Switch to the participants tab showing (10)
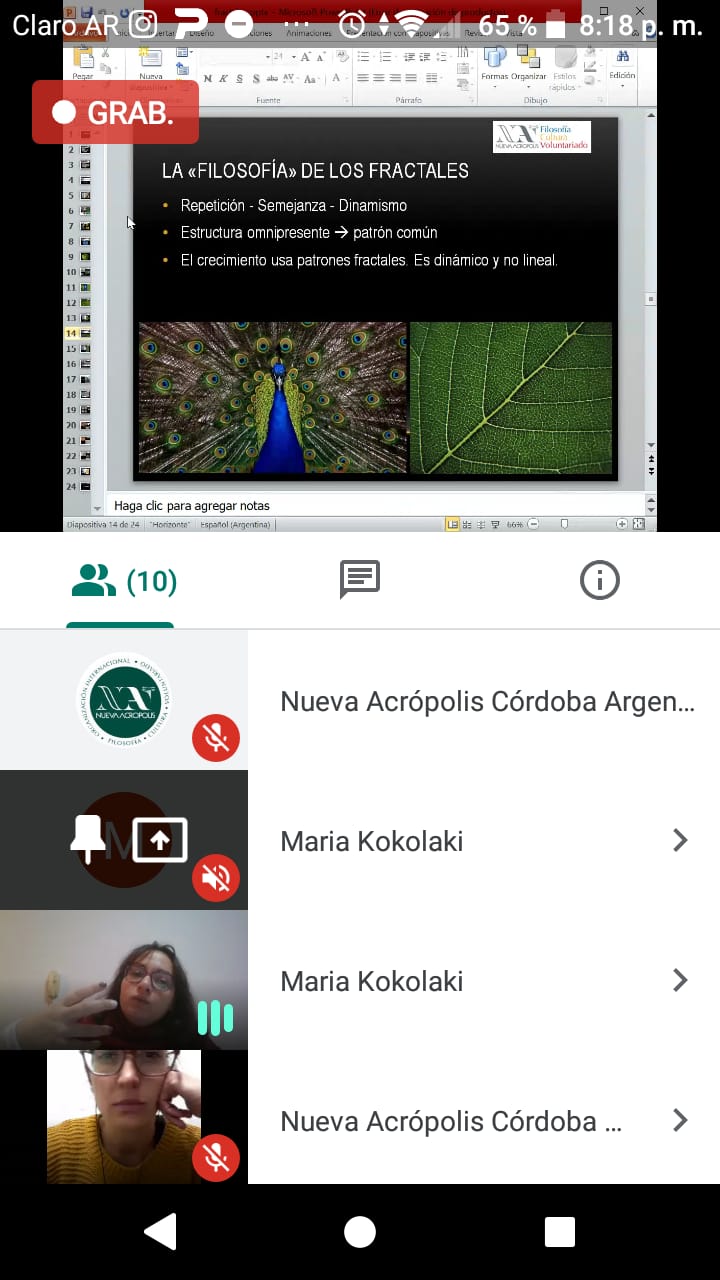The image size is (720, 1280). point(124,581)
